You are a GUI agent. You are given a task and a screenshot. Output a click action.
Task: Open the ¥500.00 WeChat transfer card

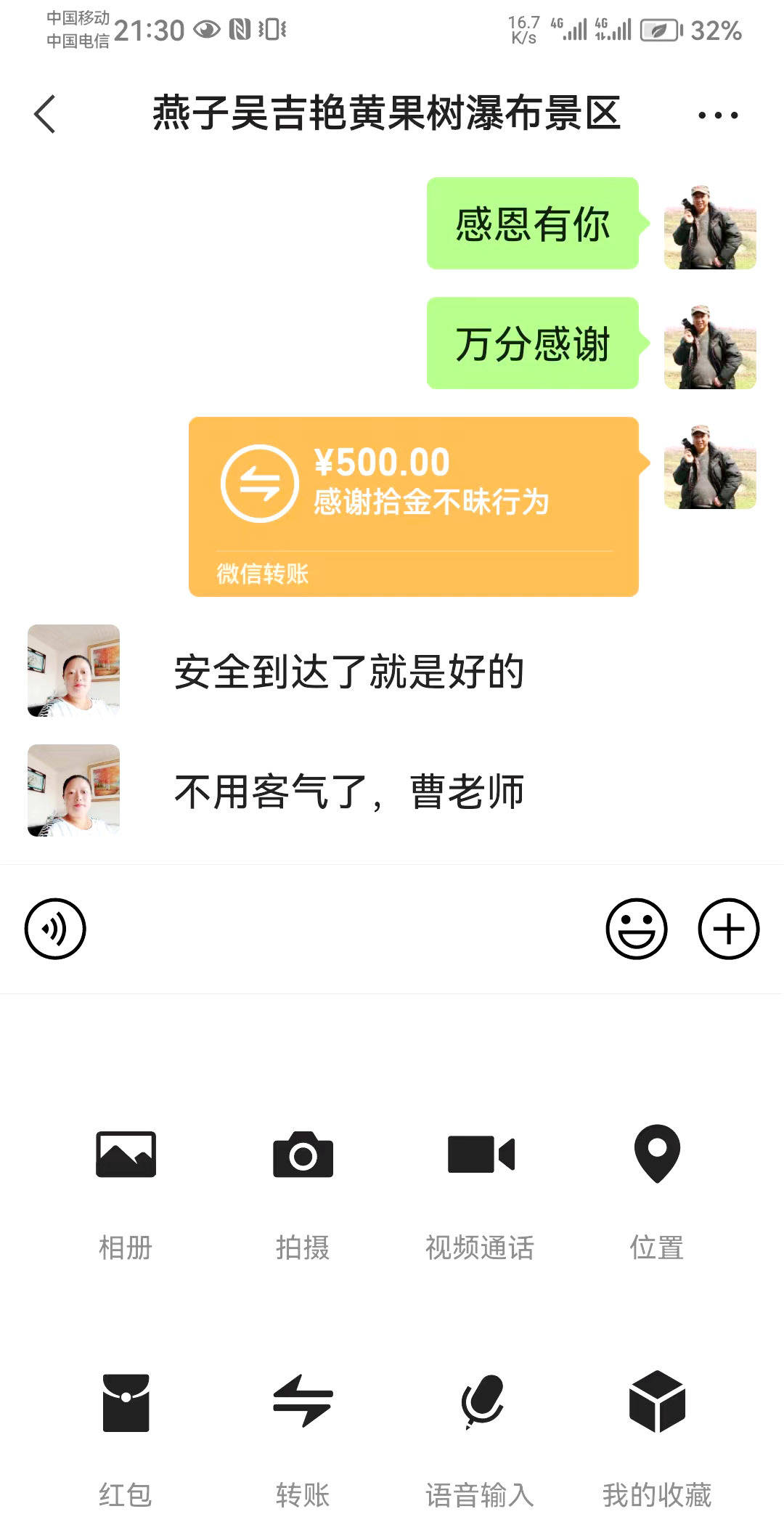click(413, 506)
